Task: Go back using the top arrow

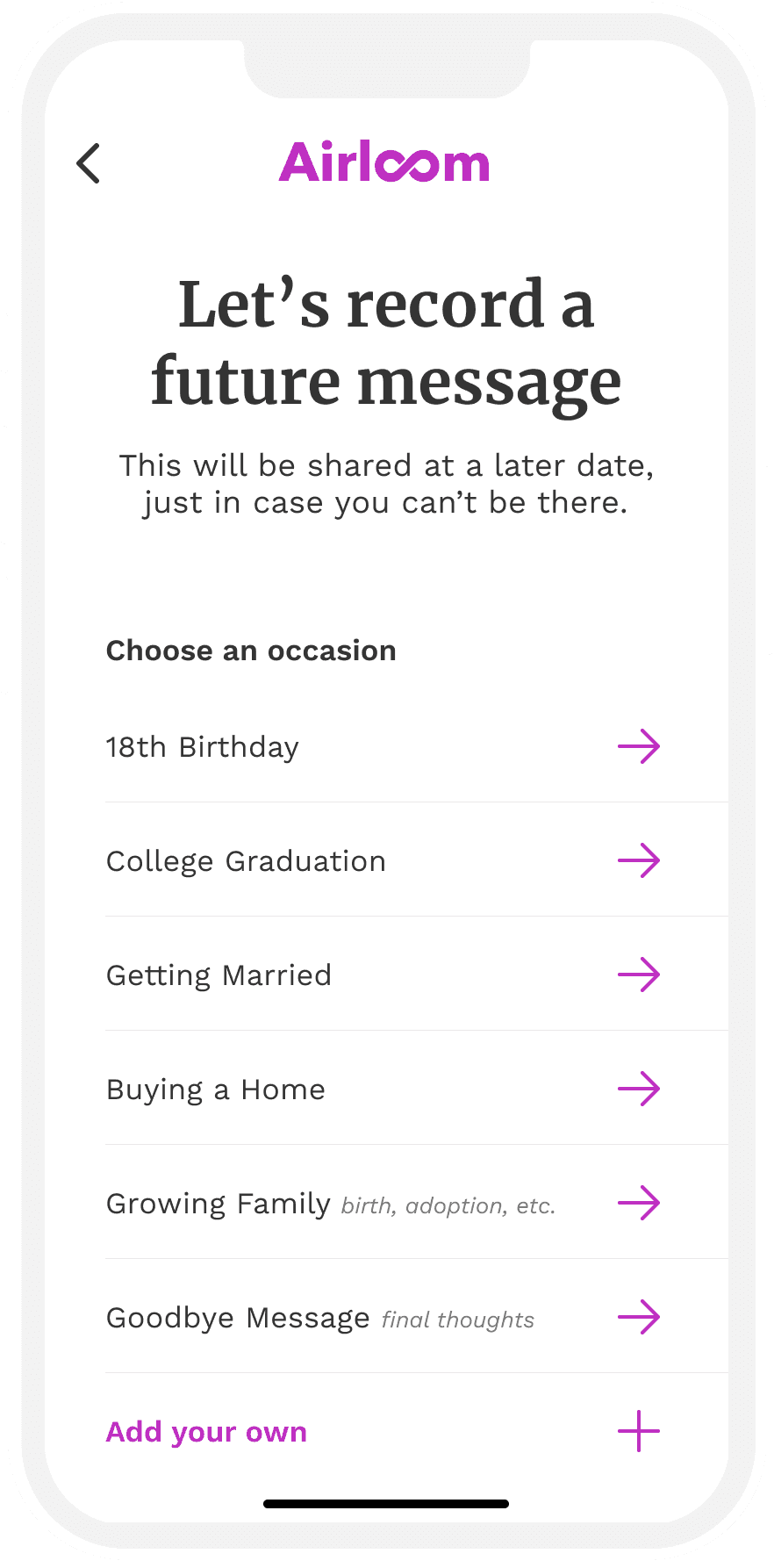Action: pyautogui.click(x=89, y=163)
